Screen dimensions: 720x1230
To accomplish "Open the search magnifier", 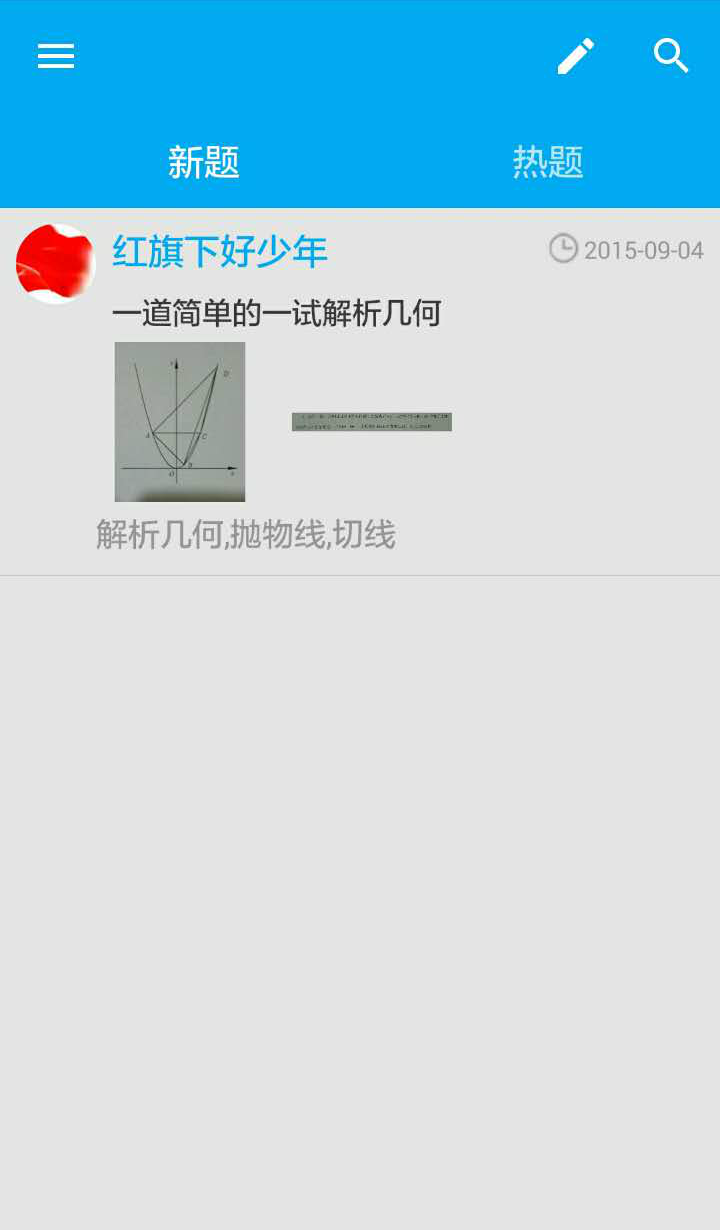I will 671,56.
